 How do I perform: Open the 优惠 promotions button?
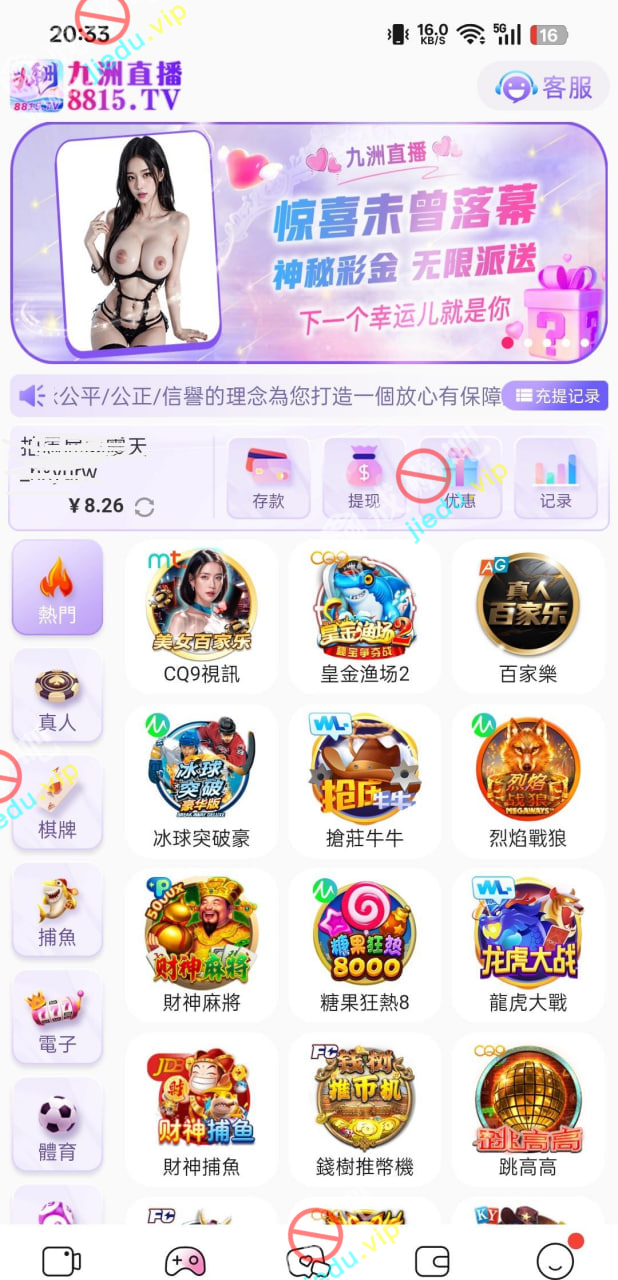coord(459,479)
